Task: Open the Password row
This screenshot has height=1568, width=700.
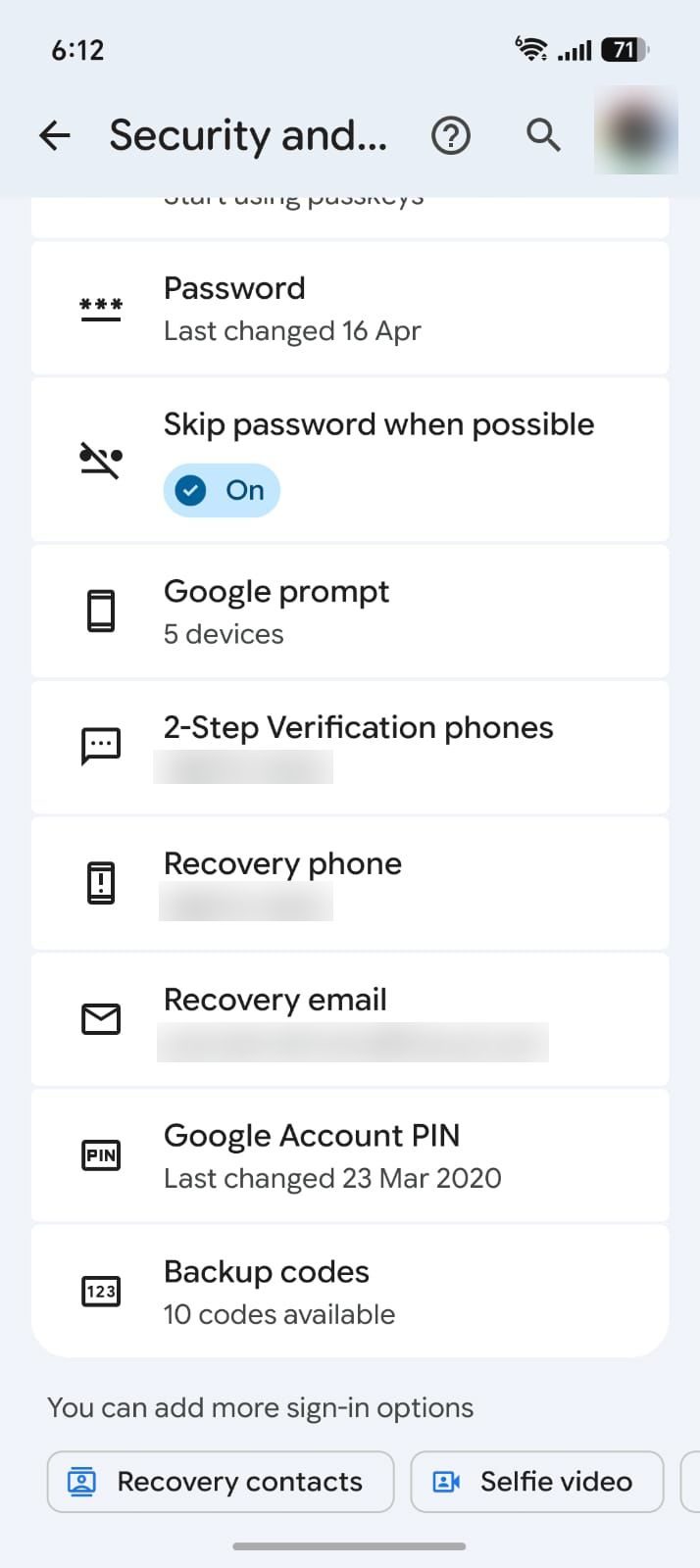Action: [x=350, y=309]
